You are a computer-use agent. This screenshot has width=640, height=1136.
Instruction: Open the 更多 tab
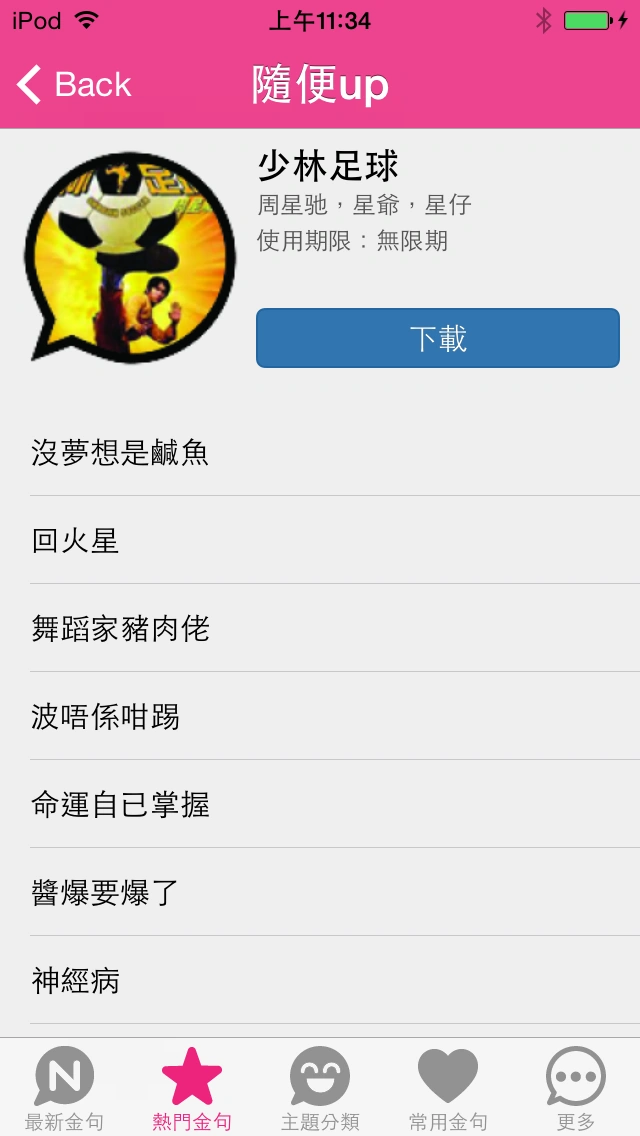coord(576,1088)
